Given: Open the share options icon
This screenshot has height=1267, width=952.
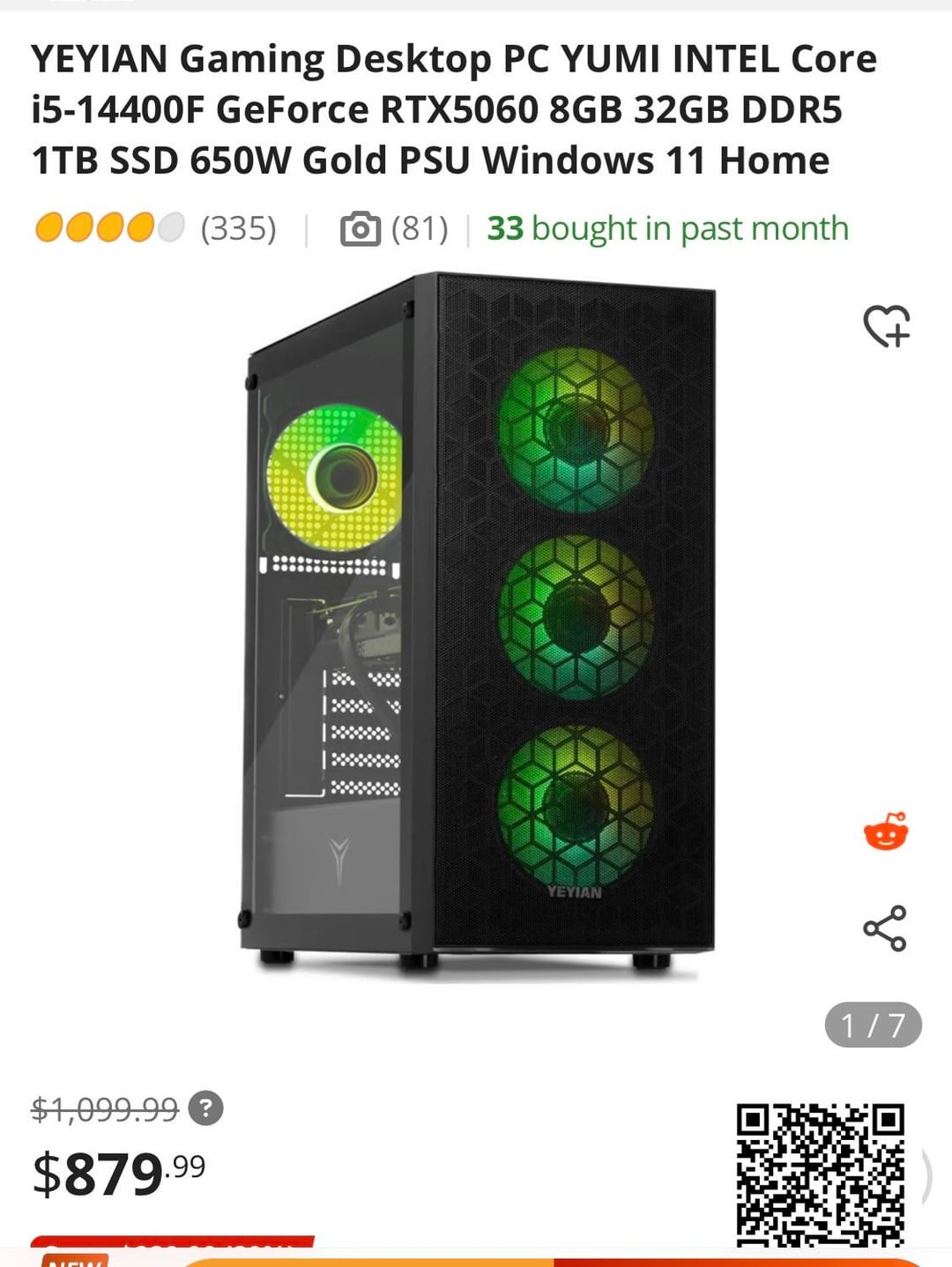Looking at the screenshot, I should click(x=885, y=928).
